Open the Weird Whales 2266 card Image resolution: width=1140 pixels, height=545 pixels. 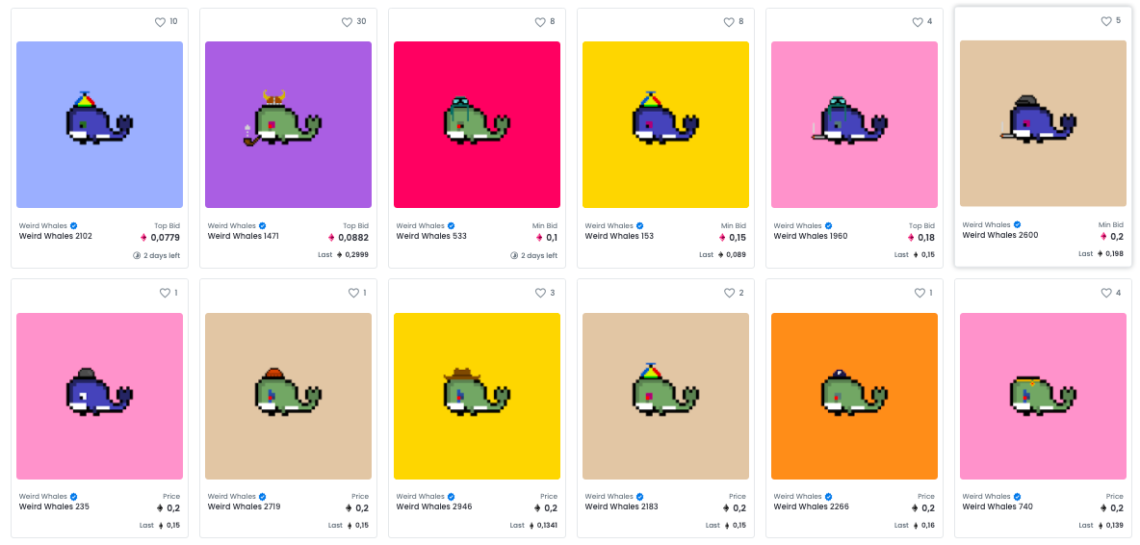click(854, 396)
